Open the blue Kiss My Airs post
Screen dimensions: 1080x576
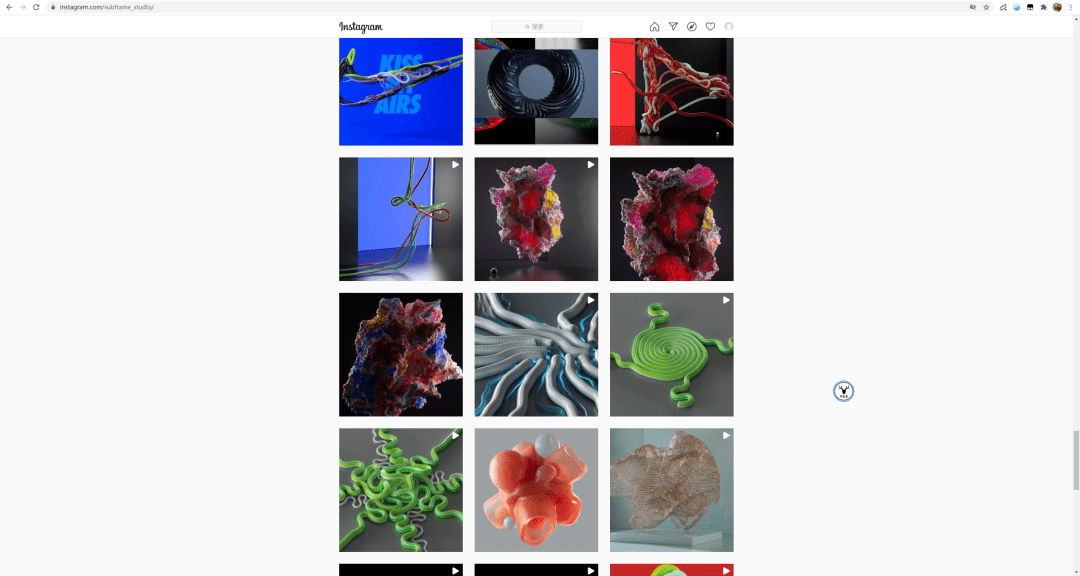click(x=400, y=92)
